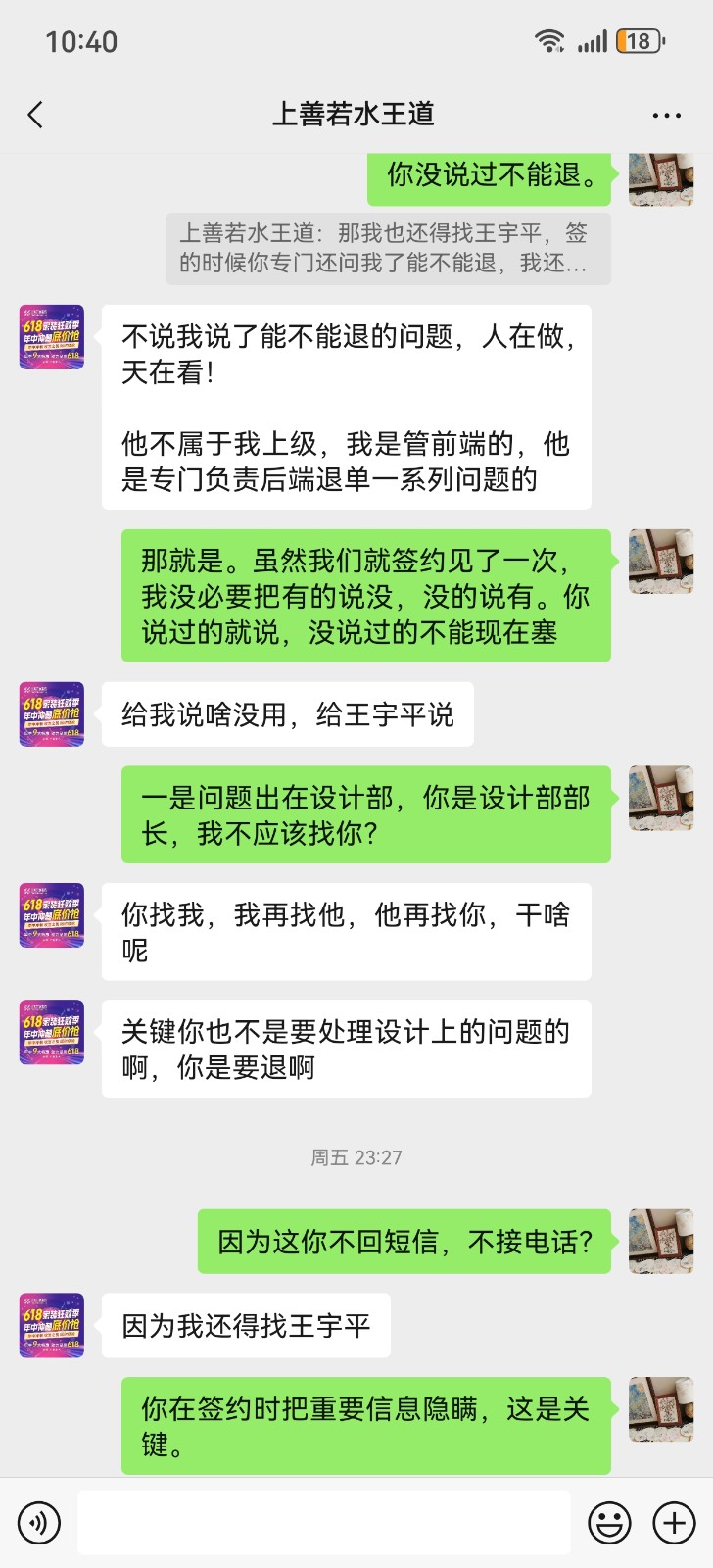Open the emoji sticker panel
This screenshot has width=713, height=1568.
[x=608, y=1523]
